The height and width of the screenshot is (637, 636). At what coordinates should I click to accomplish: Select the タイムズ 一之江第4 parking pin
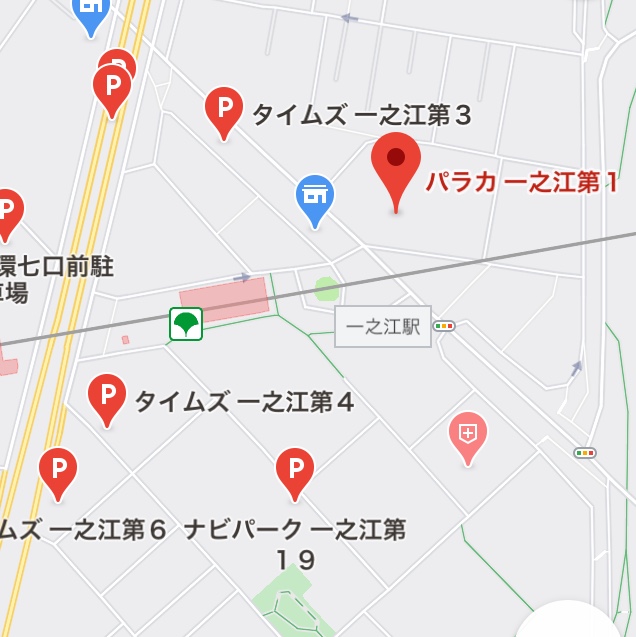pyautogui.click(x=107, y=396)
